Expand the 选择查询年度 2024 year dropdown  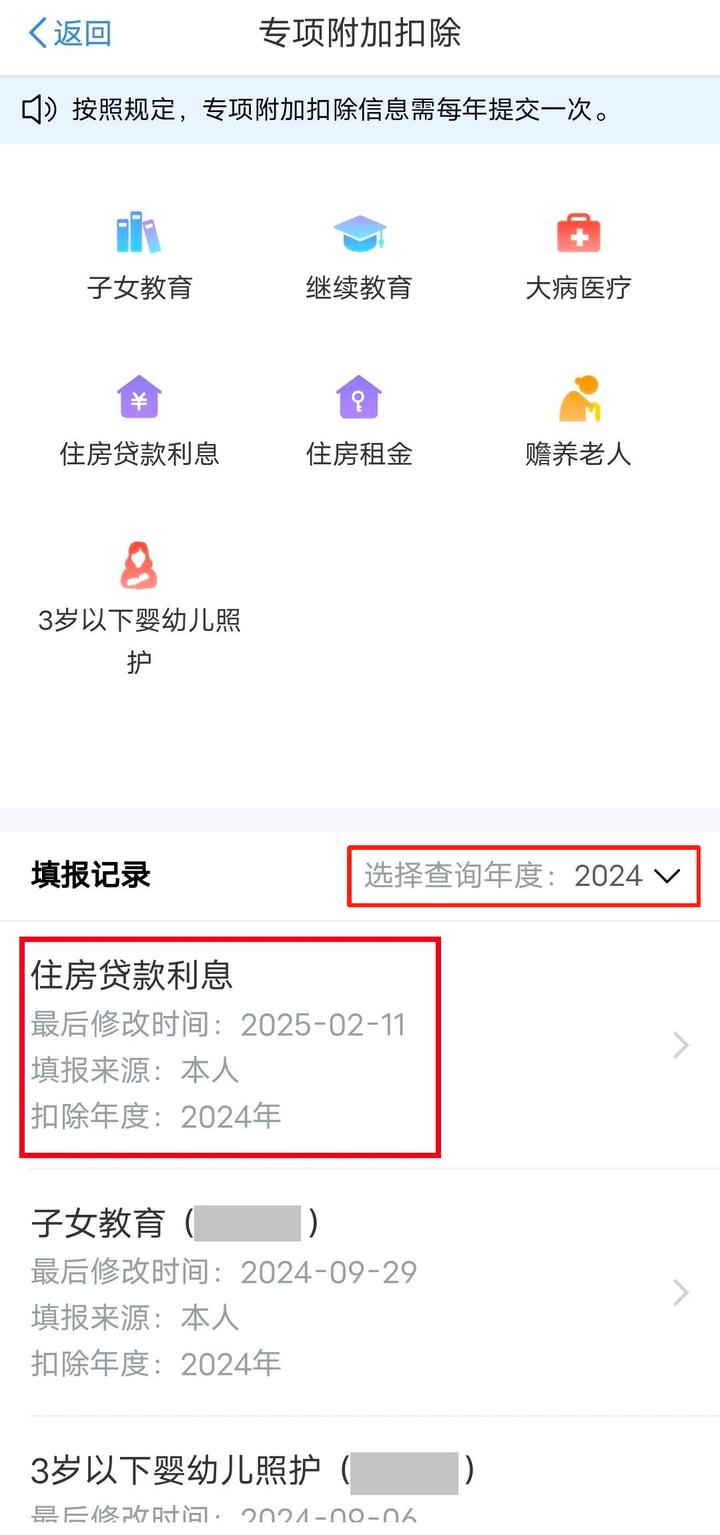[523, 876]
